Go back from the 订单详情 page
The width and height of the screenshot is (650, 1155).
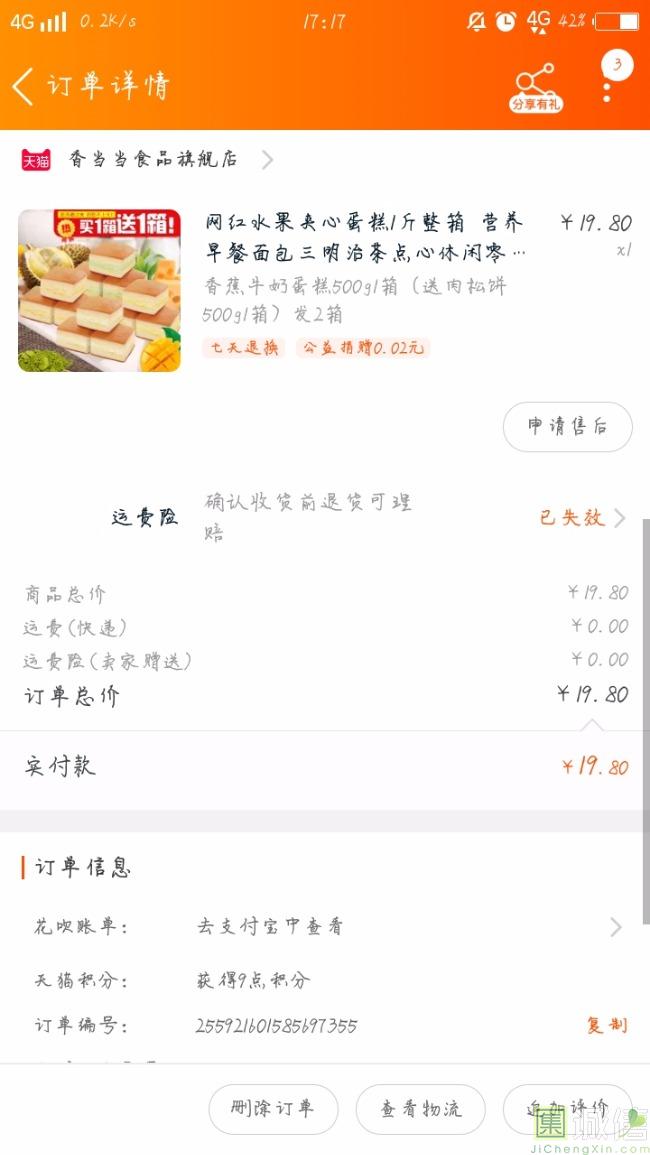point(24,86)
